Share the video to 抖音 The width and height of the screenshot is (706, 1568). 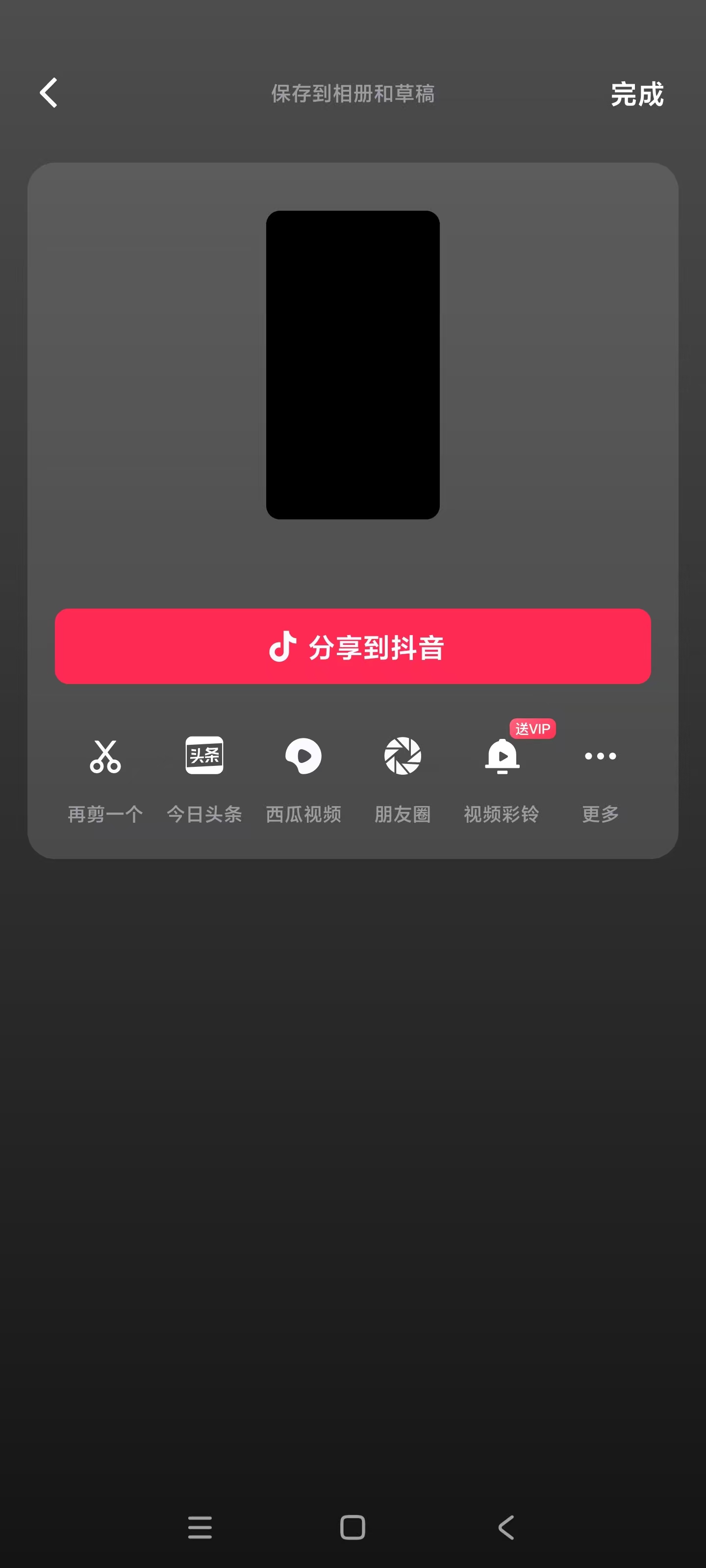[353, 646]
